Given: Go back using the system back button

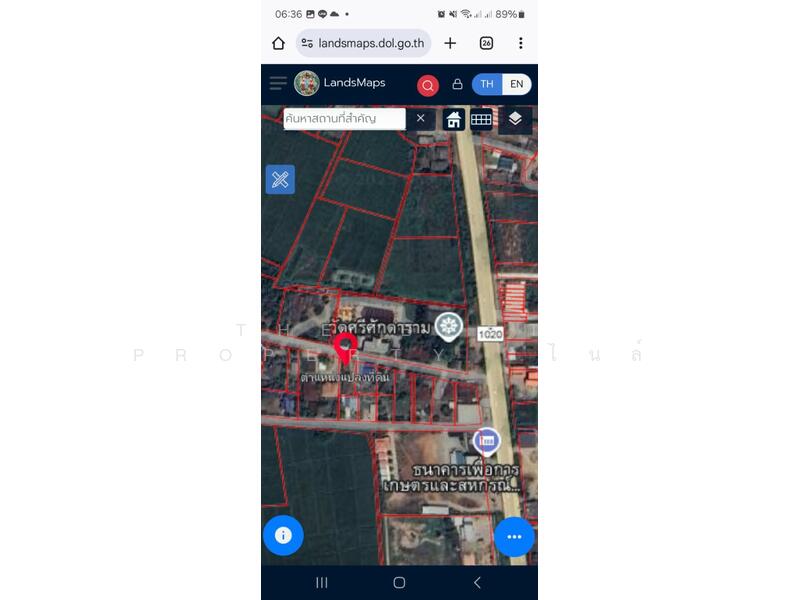Looking at the screenshot, I should click(x=477, y=582).
